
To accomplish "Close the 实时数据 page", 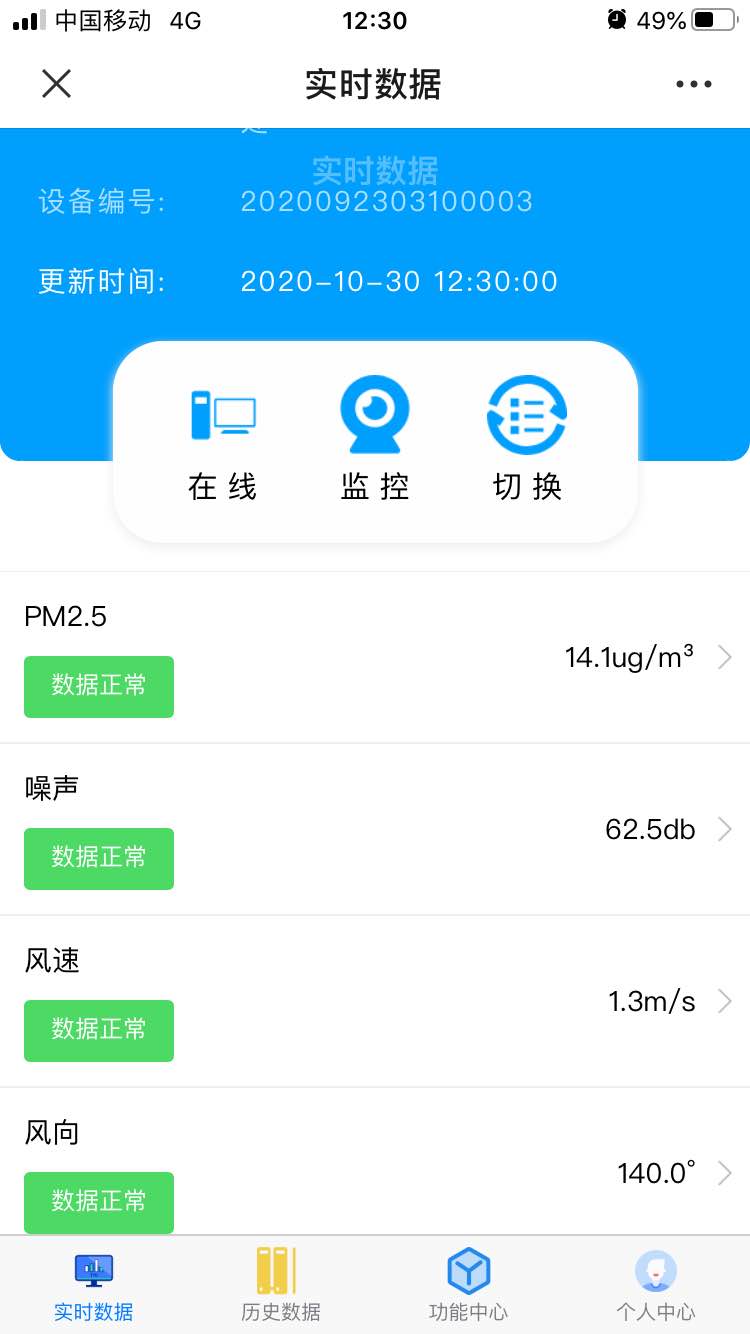I will [x=56, y=84].
